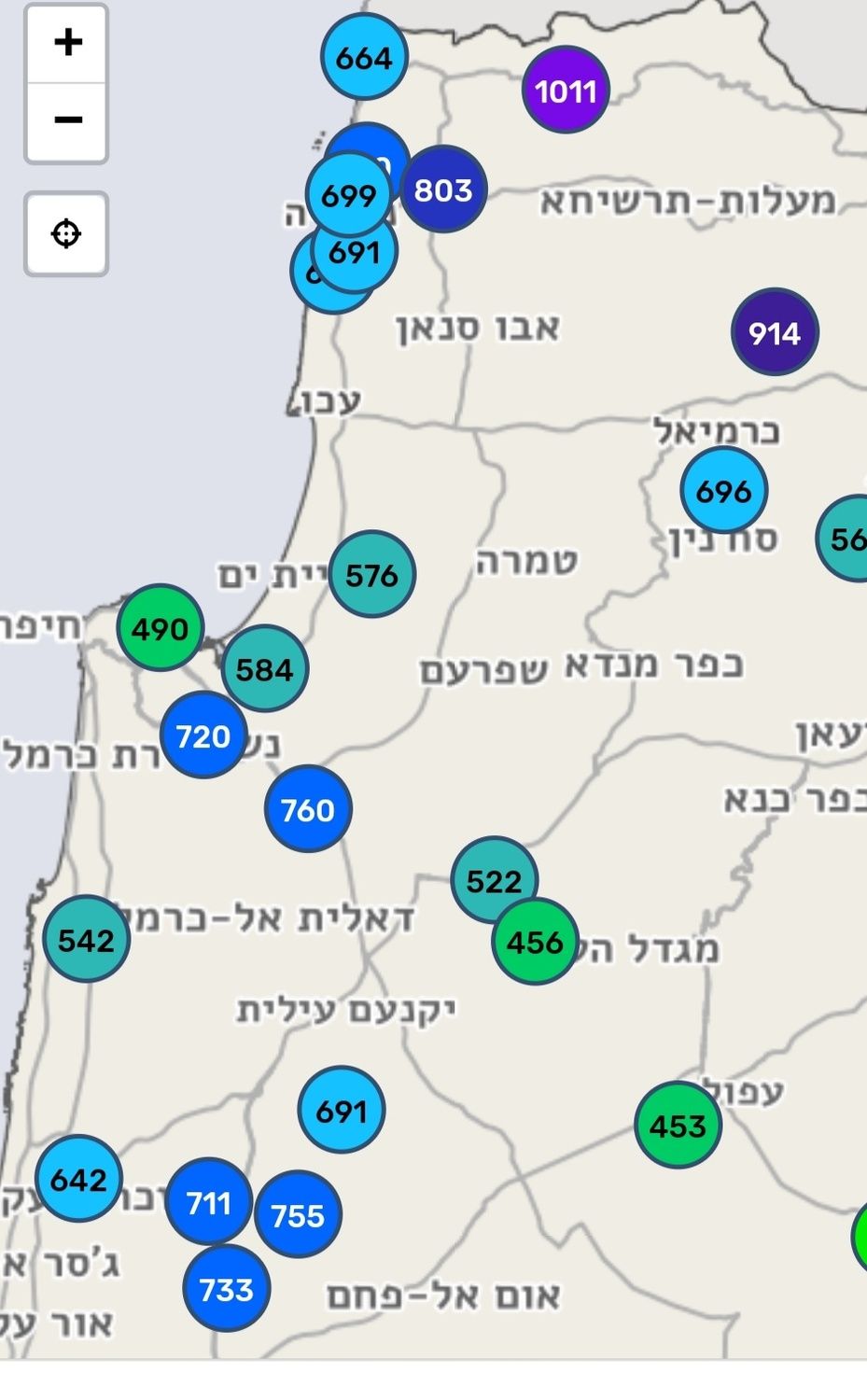This screenshot has height=1400, width=867.
Task: Select the 733 marker
Action: [227, 1289]
